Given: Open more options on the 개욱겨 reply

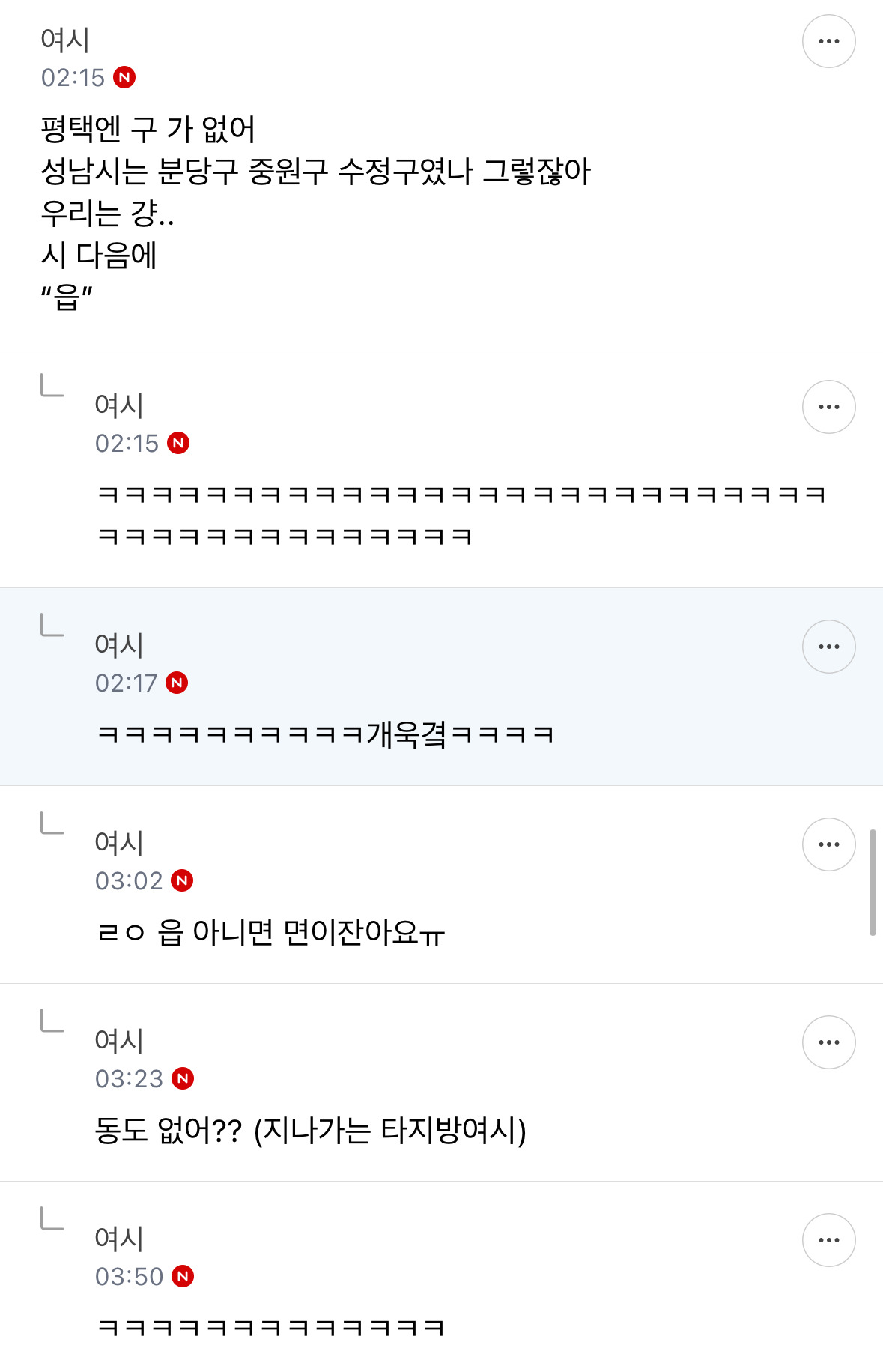Looking at the screenshot, I should click(828, 647).
